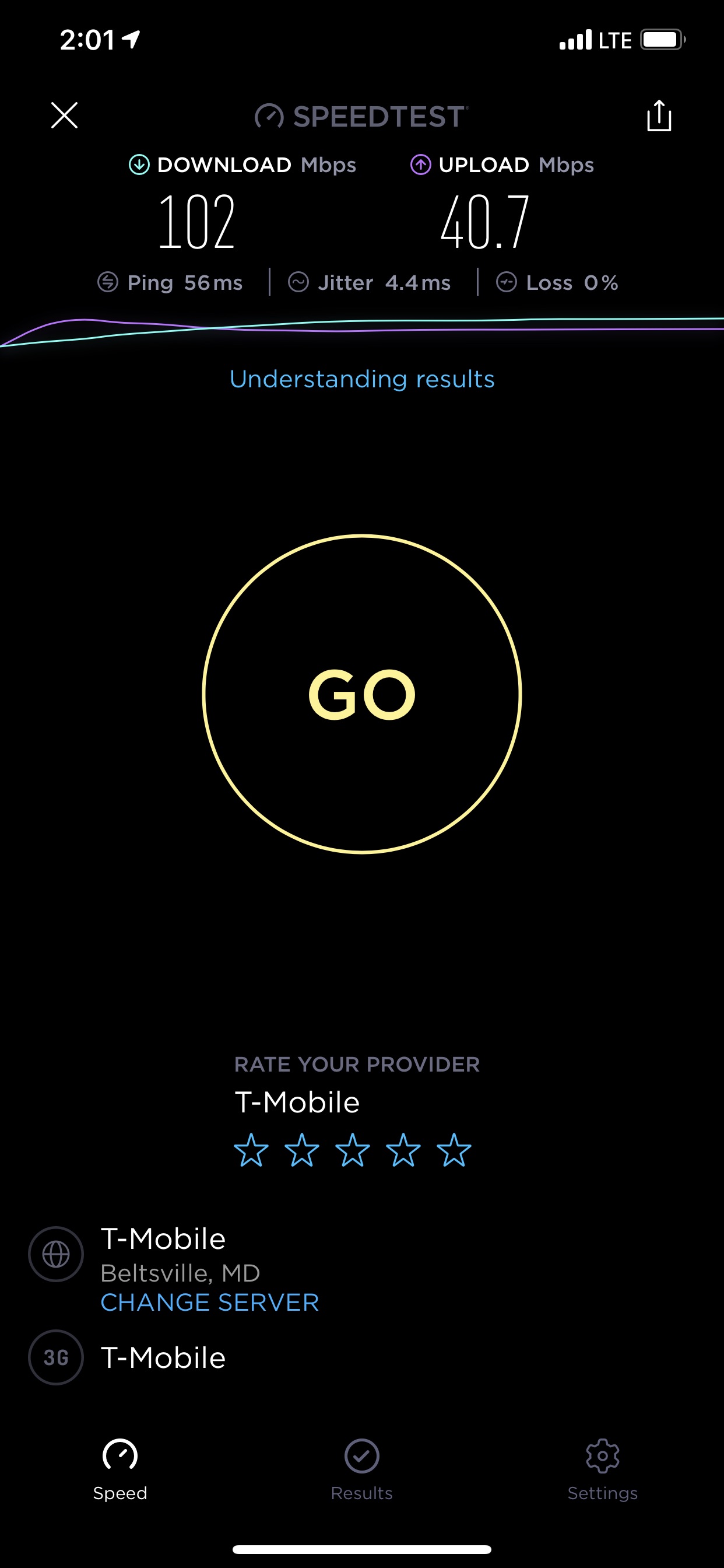Close the speed test results
Image resolution: width=724 pixels, height=1568 pixels.
pos(64,115)
